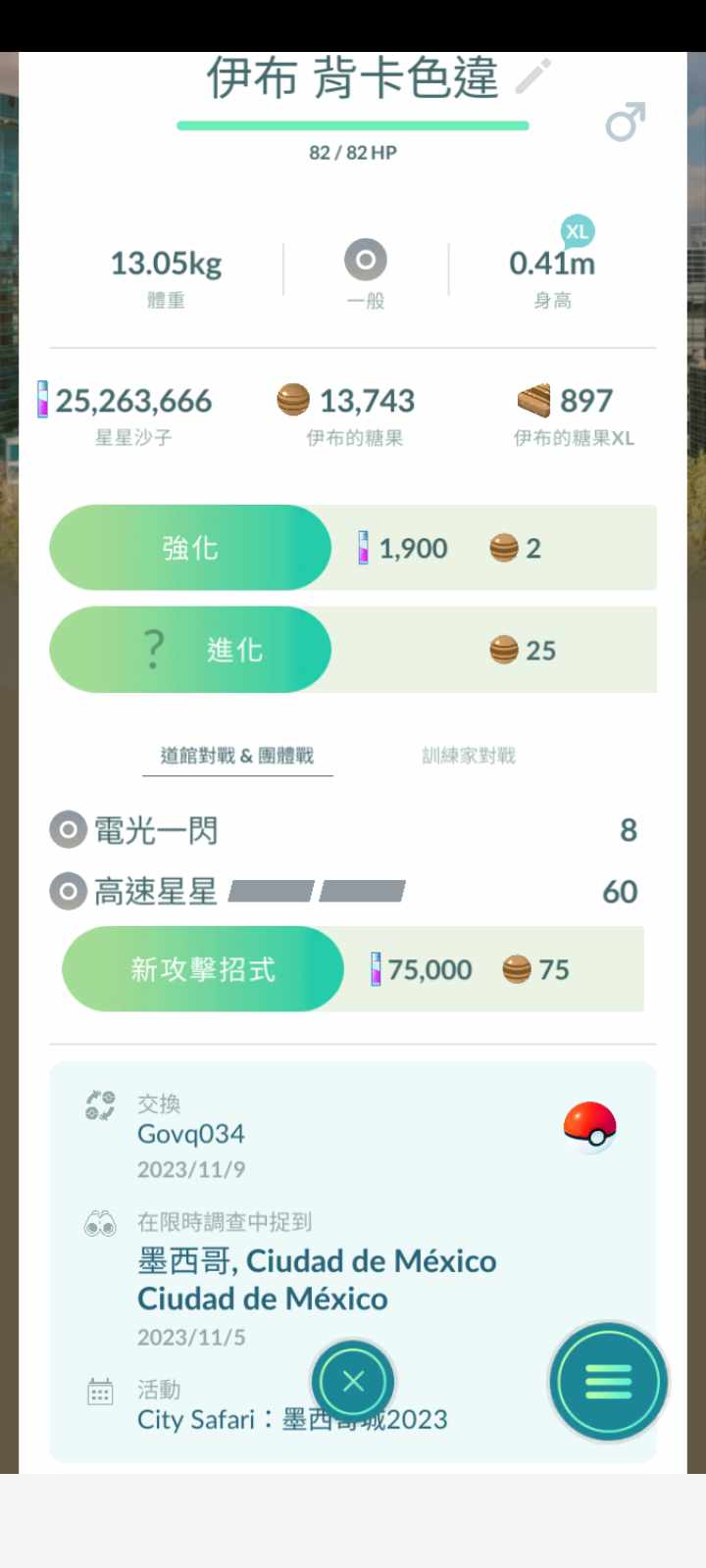
Task: Select the 道館對戰 & 團體戰 tab
Action: click(x=237, y=756)
